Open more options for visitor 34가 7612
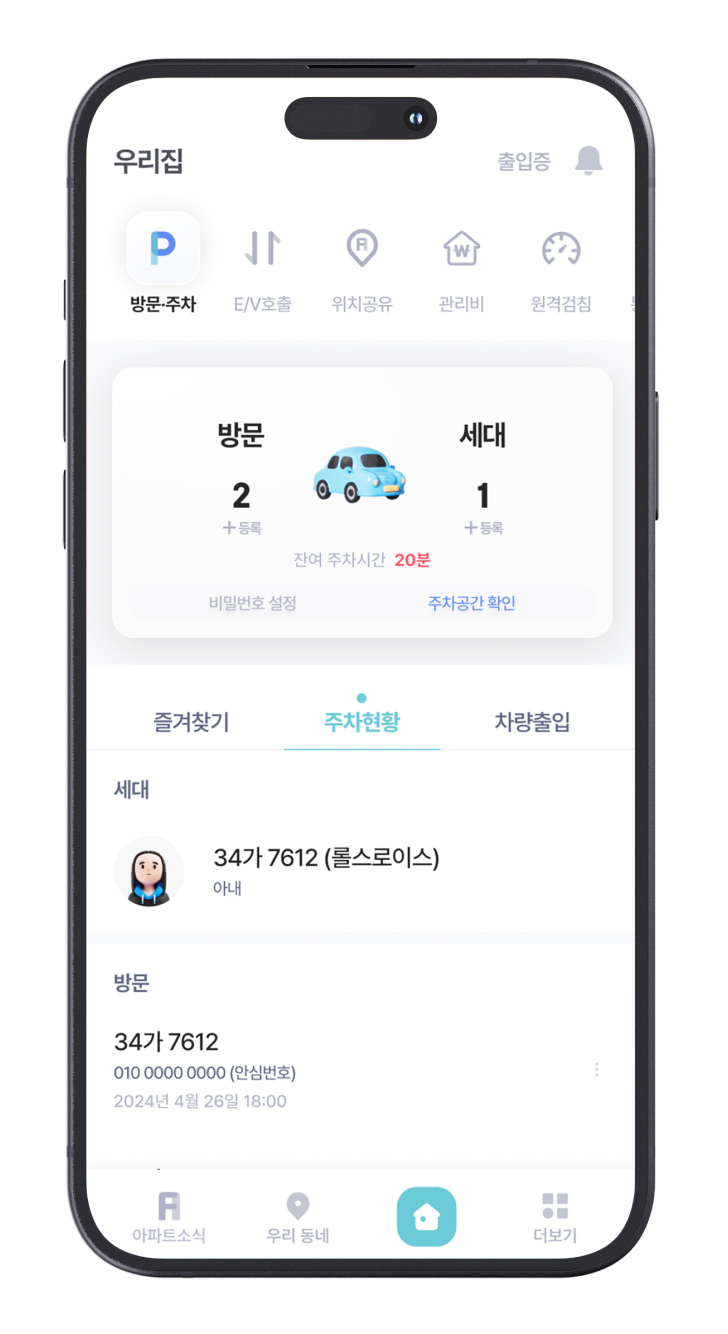728x1334 pixels. [597, 1069]
